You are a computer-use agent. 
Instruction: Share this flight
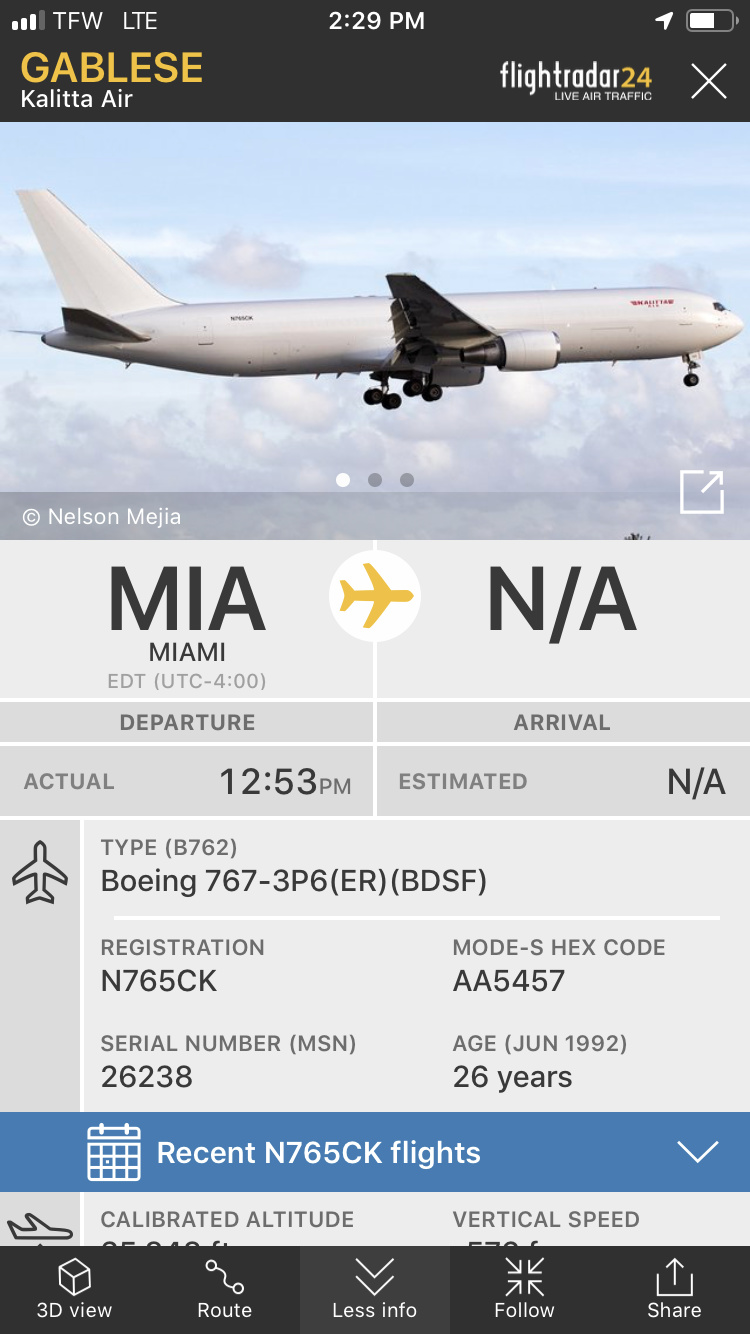tap(674, 1288)
